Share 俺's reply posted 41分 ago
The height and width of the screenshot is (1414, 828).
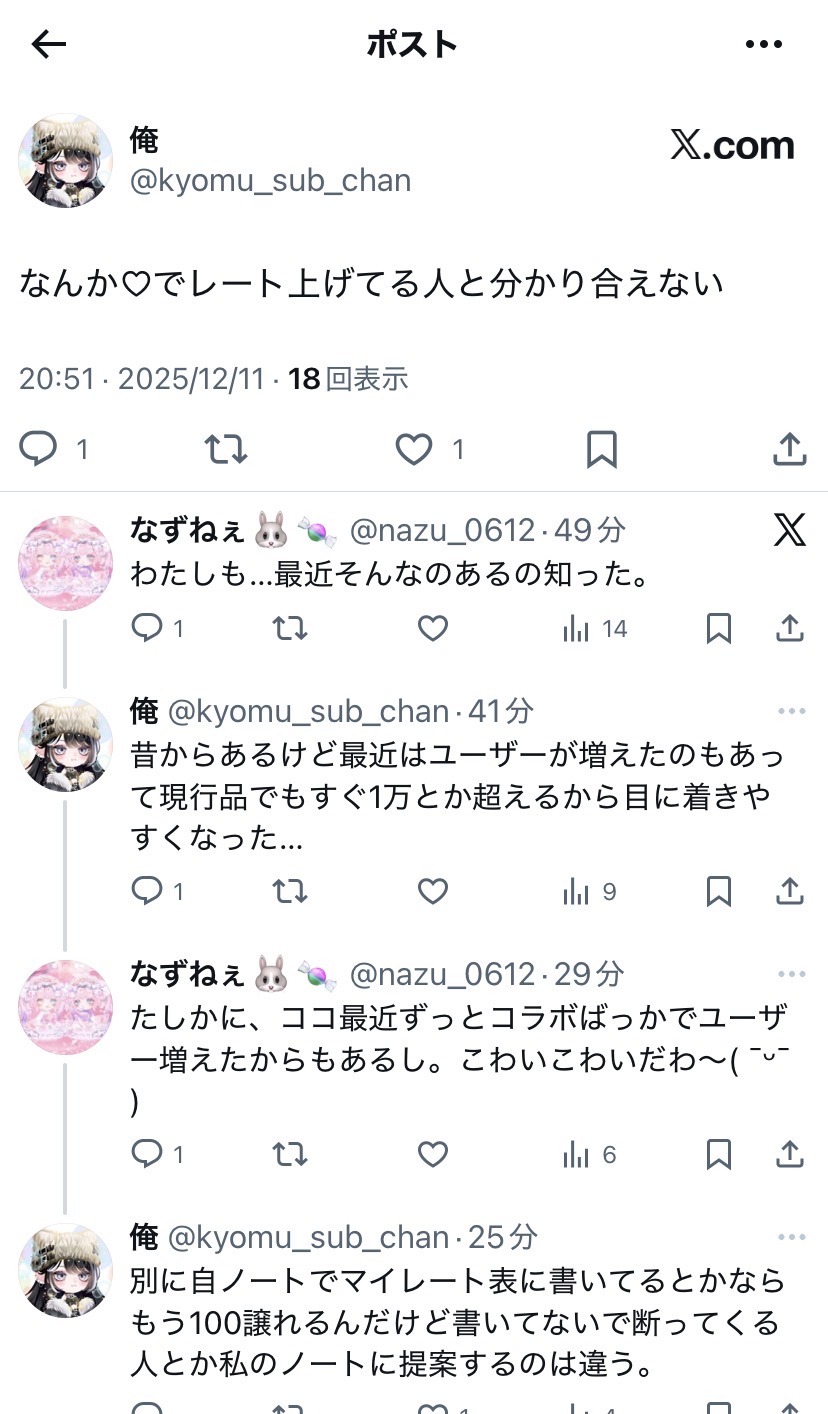click(x=789, y=891)
